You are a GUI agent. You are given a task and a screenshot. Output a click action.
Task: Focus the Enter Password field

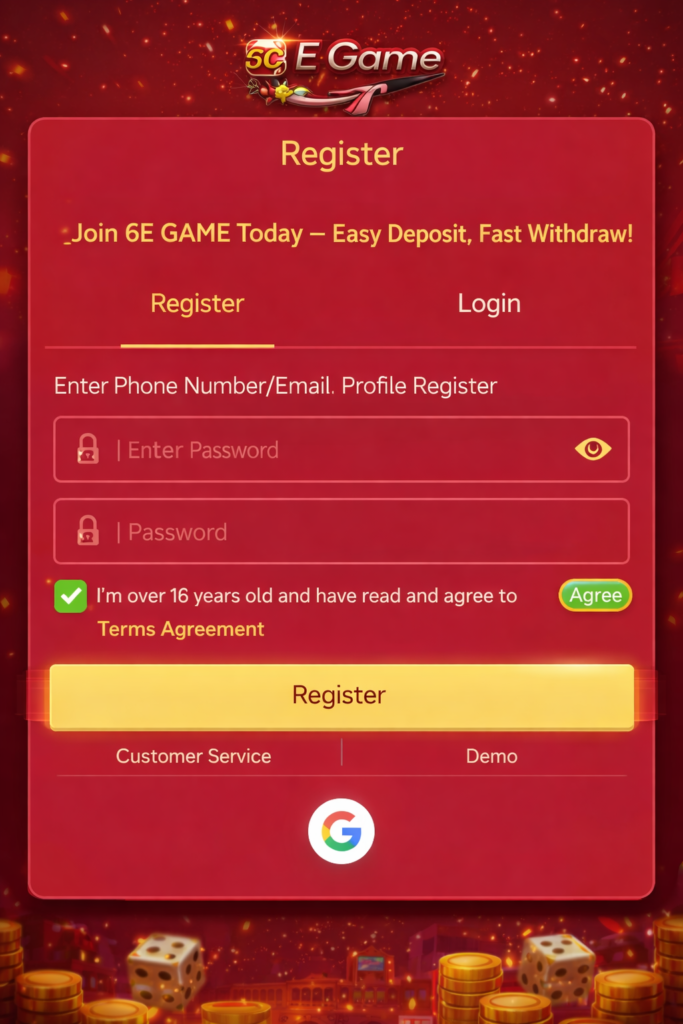coord(340,450)
